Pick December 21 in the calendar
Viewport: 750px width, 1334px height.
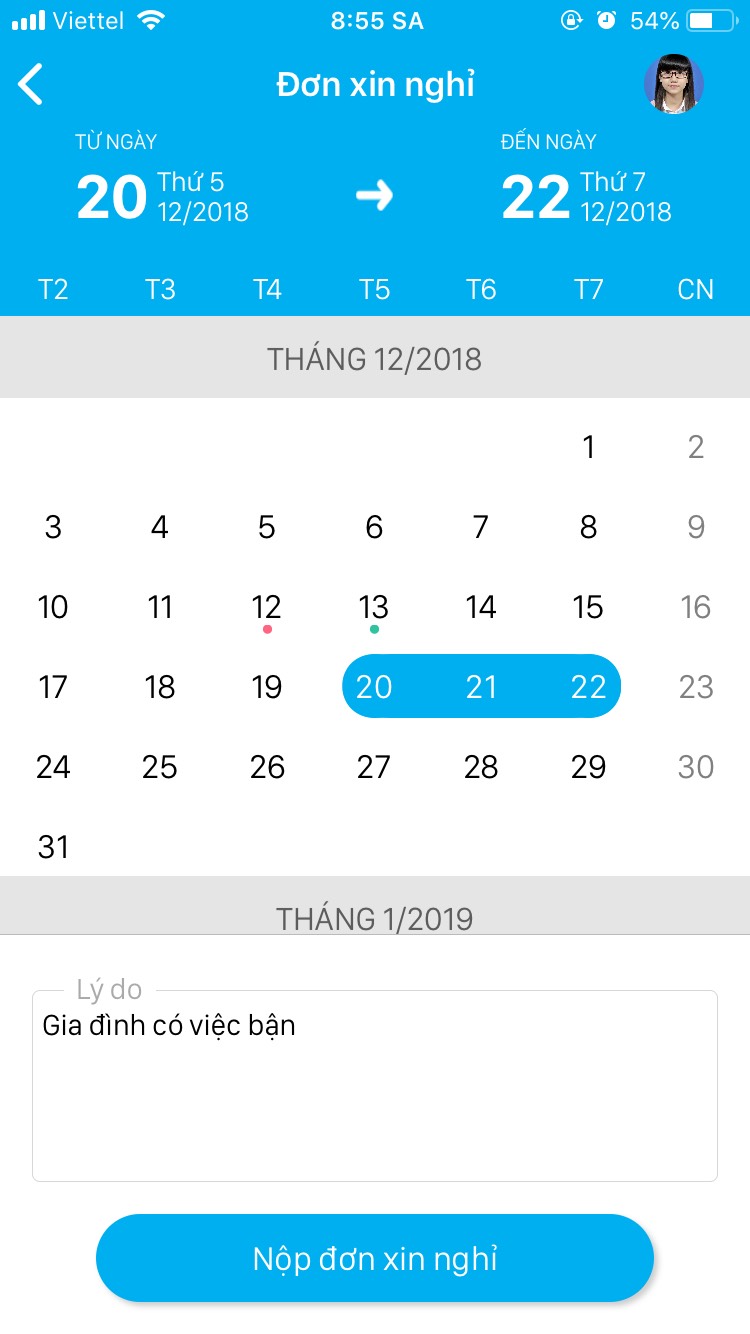click(x=481, y=687)
